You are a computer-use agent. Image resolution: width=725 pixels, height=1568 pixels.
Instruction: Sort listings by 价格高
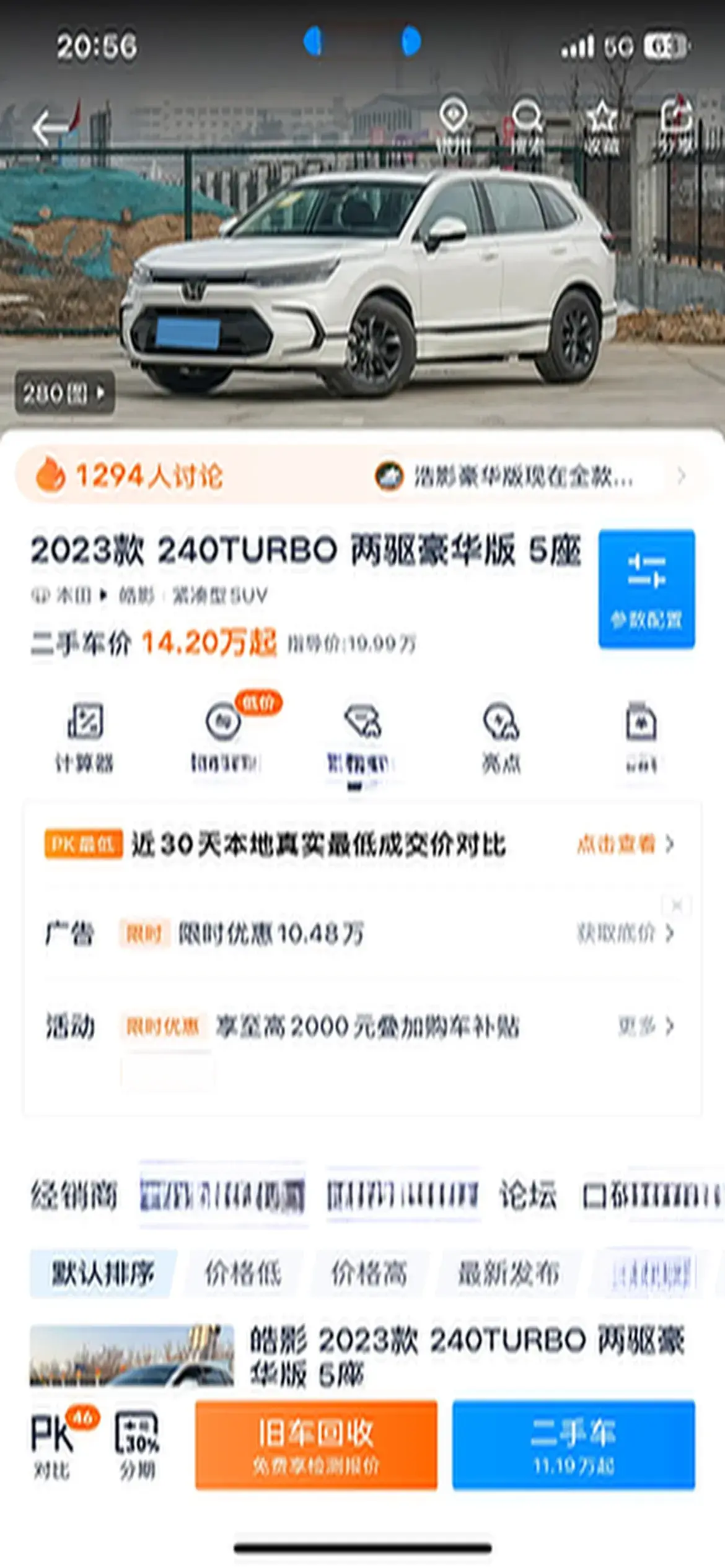tap(369, 1274)
